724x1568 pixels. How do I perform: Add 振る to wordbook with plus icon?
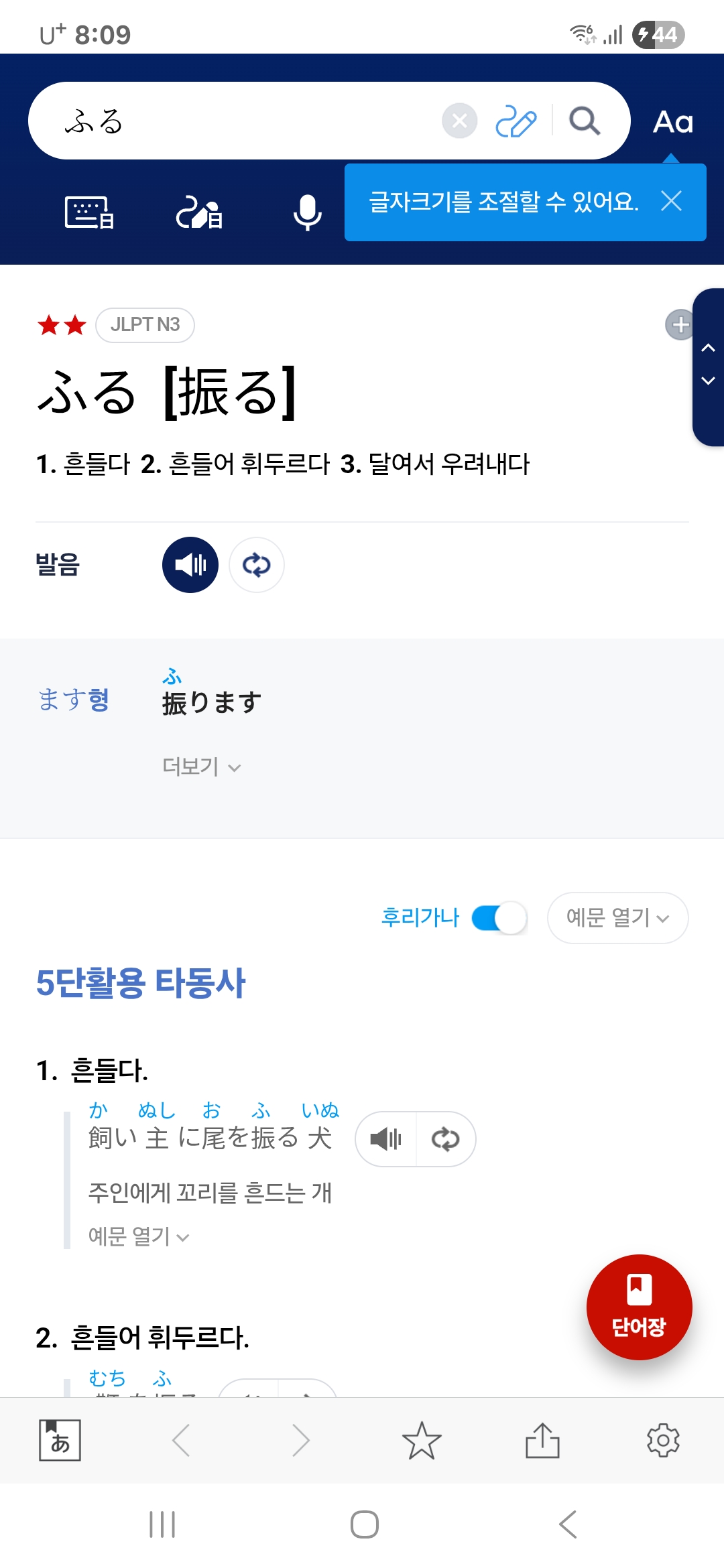[x=680, y=325]
